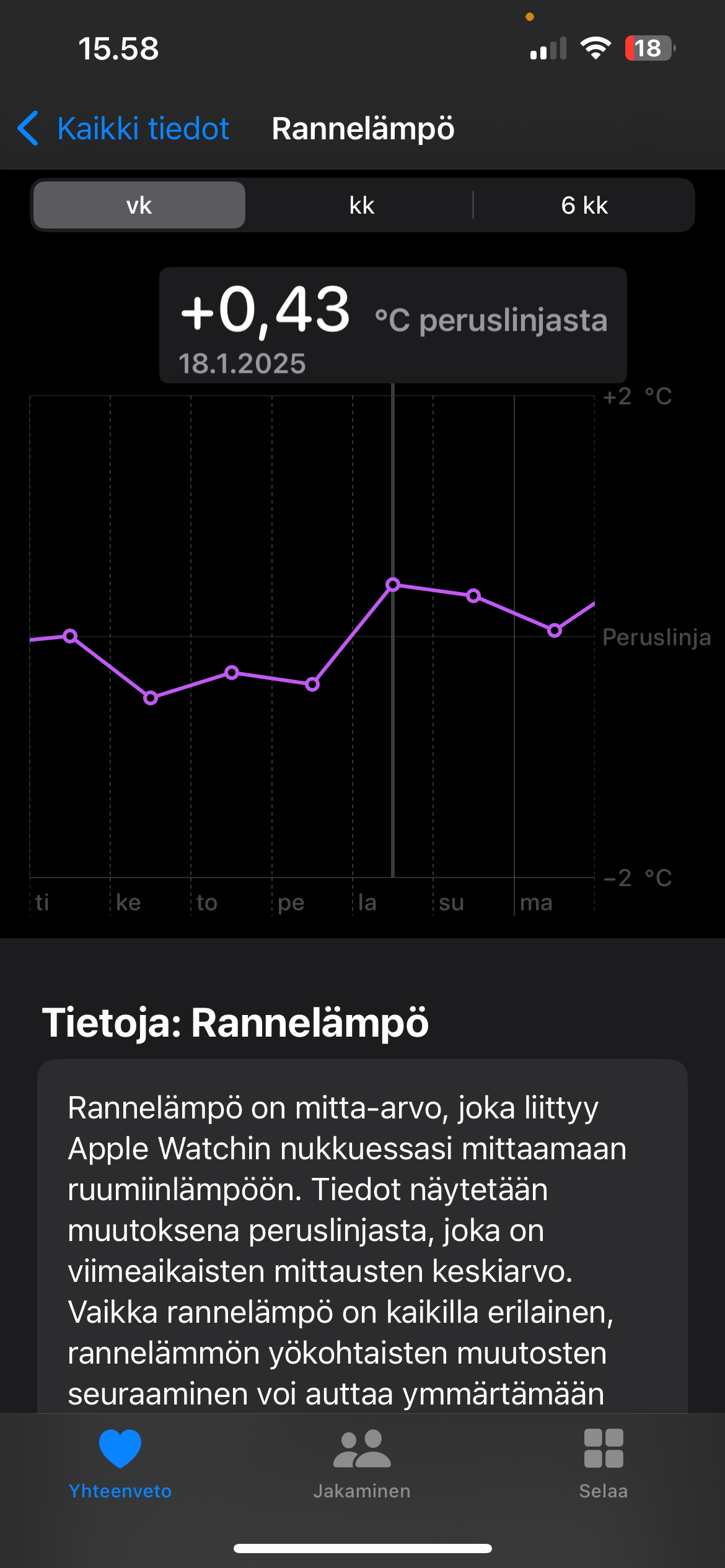Select the to data point on chart
This screenshot has height=1568, width=725.
coord(232,673)
